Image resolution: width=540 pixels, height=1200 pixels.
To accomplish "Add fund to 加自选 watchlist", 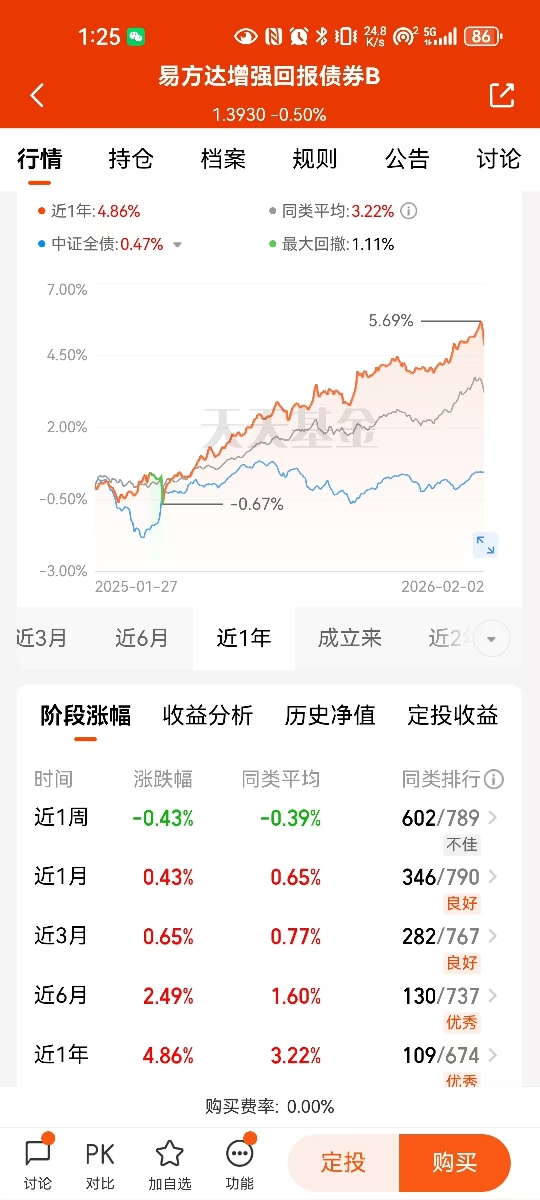I will [x=170, y=1166].
